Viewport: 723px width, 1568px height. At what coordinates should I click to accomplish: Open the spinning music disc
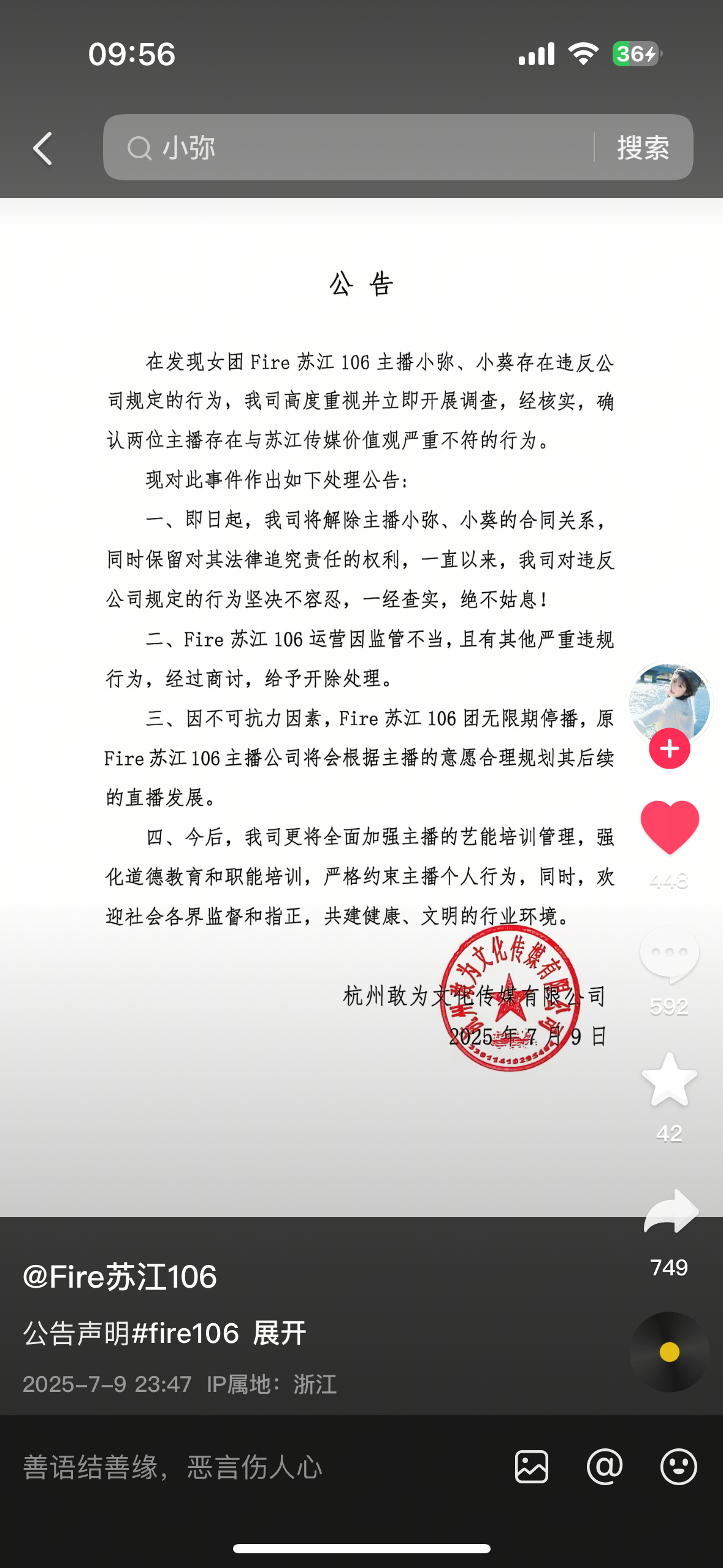pyautogui.click(x=669, y=1351)
